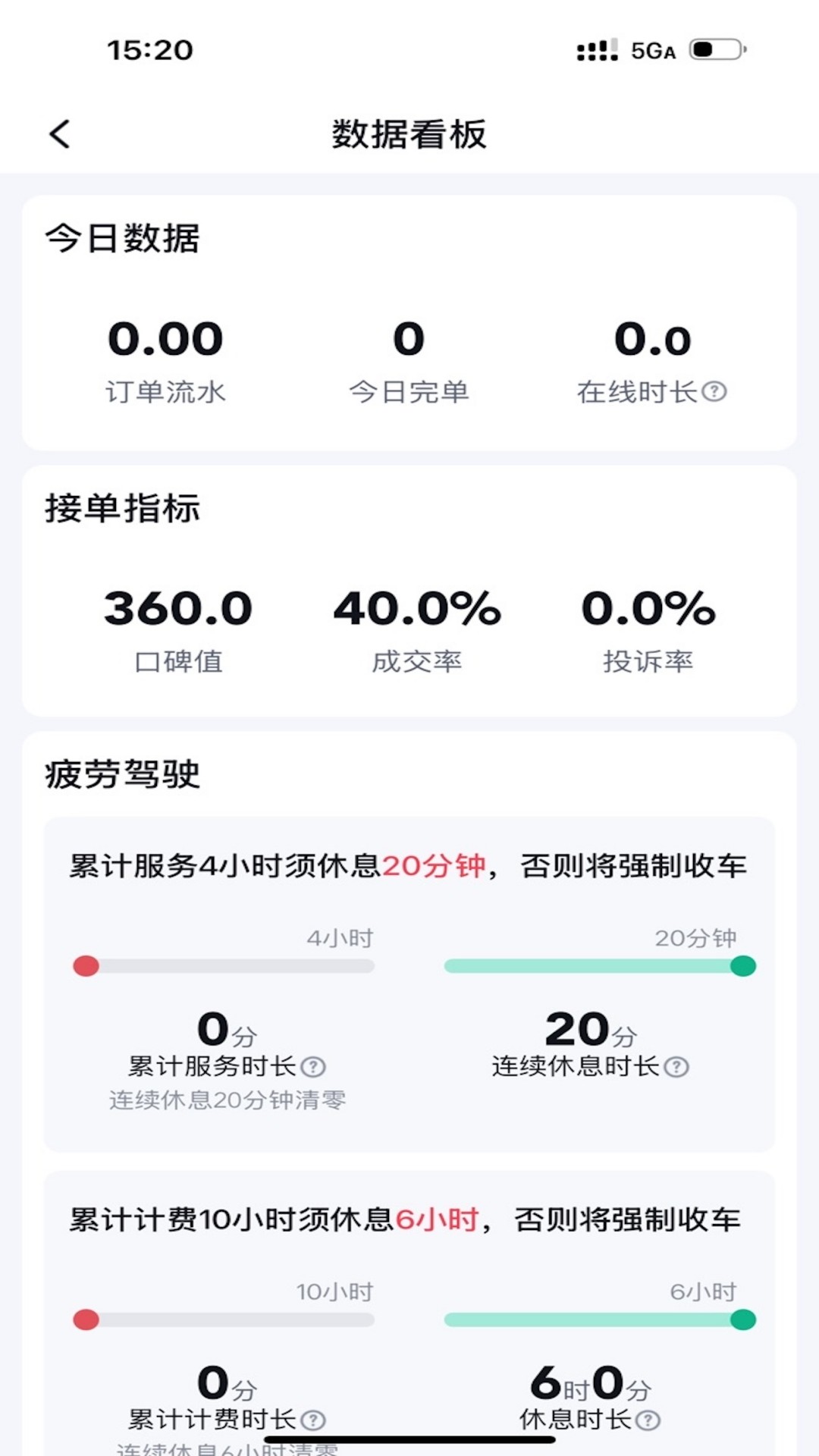Viewport: 819px width, 1456px height.
Task: Tap the back arrow to exit dashboard
Action: click(x=58, y=133)
